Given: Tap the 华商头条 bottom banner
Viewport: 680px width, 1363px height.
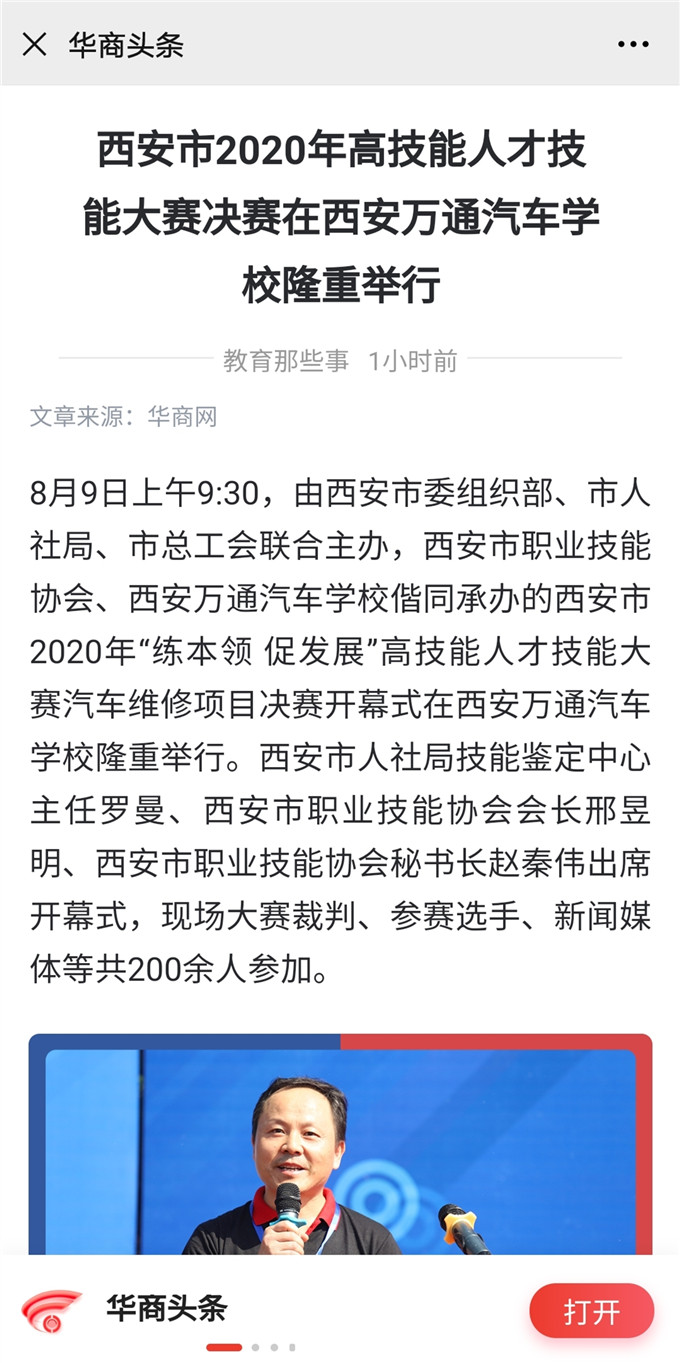Looking at the screenshot, I should point(167,1308).
